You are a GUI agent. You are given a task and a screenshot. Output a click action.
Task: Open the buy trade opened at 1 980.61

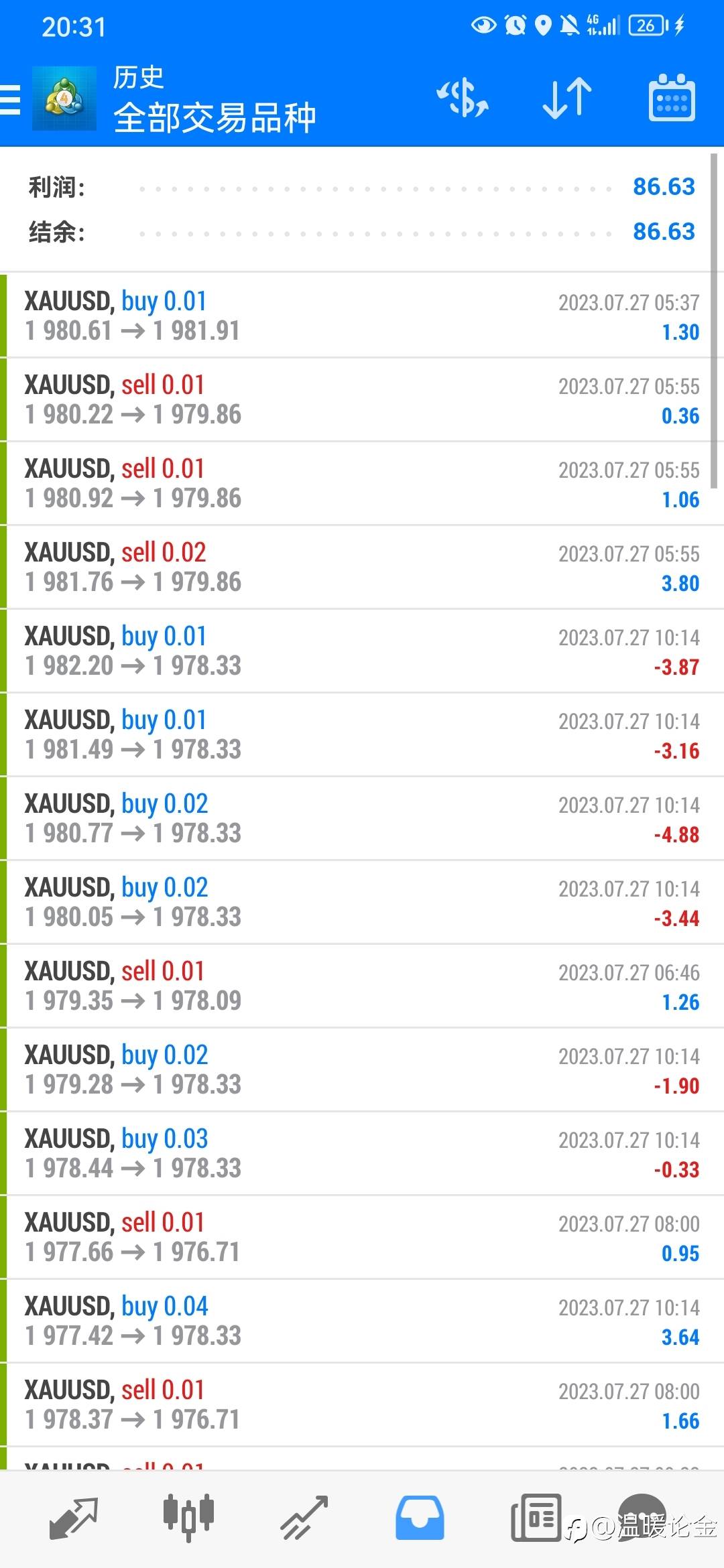[x=362, y=316]
